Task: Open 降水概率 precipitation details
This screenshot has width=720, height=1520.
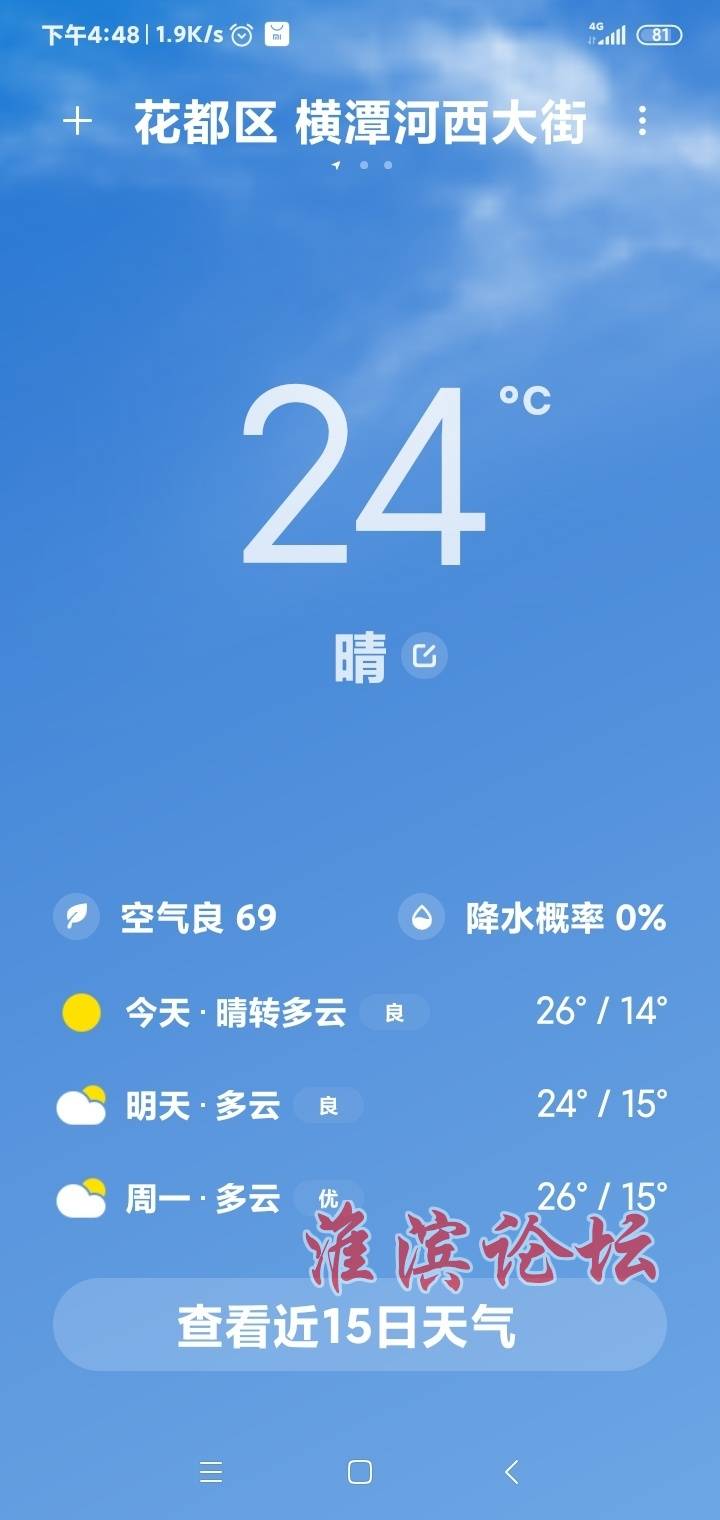Action: point(532,918)
